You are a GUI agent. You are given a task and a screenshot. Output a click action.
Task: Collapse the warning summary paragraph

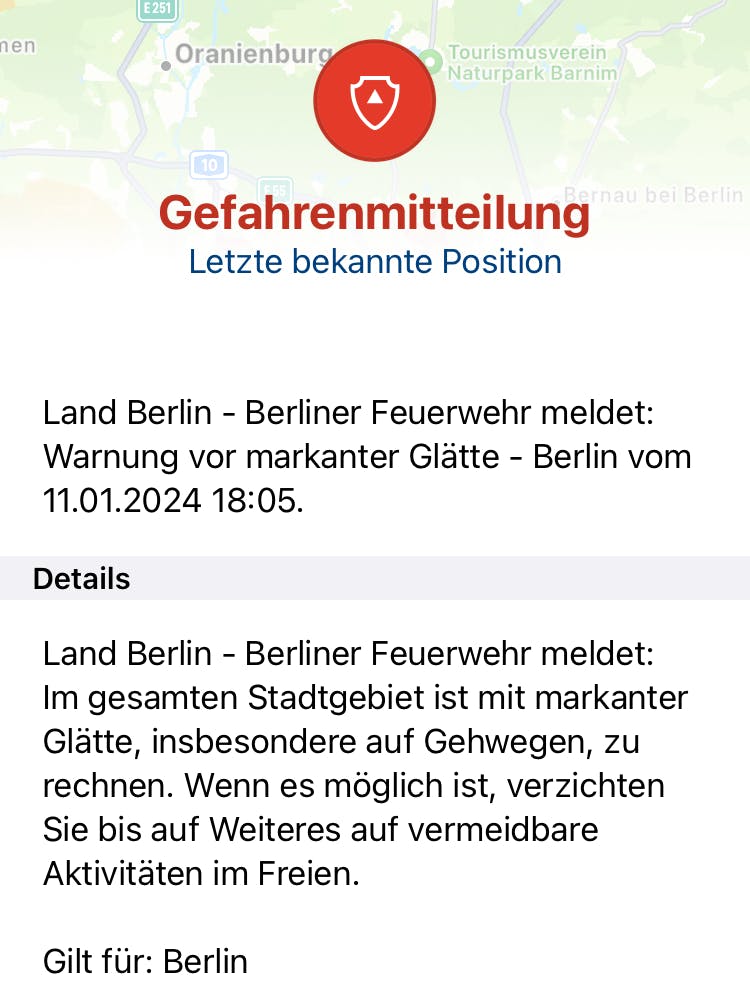coord(367,456)
